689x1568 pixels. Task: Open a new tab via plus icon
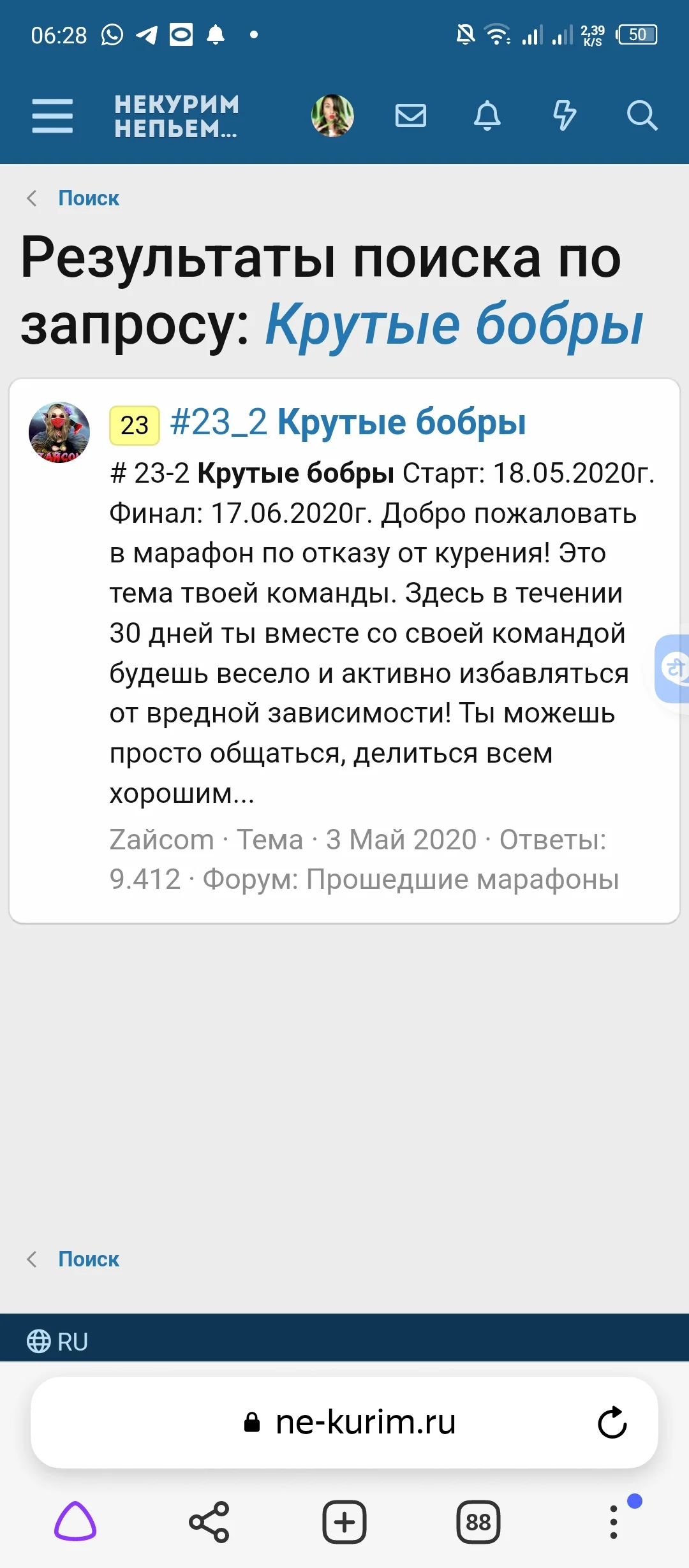coord(344,1522)
